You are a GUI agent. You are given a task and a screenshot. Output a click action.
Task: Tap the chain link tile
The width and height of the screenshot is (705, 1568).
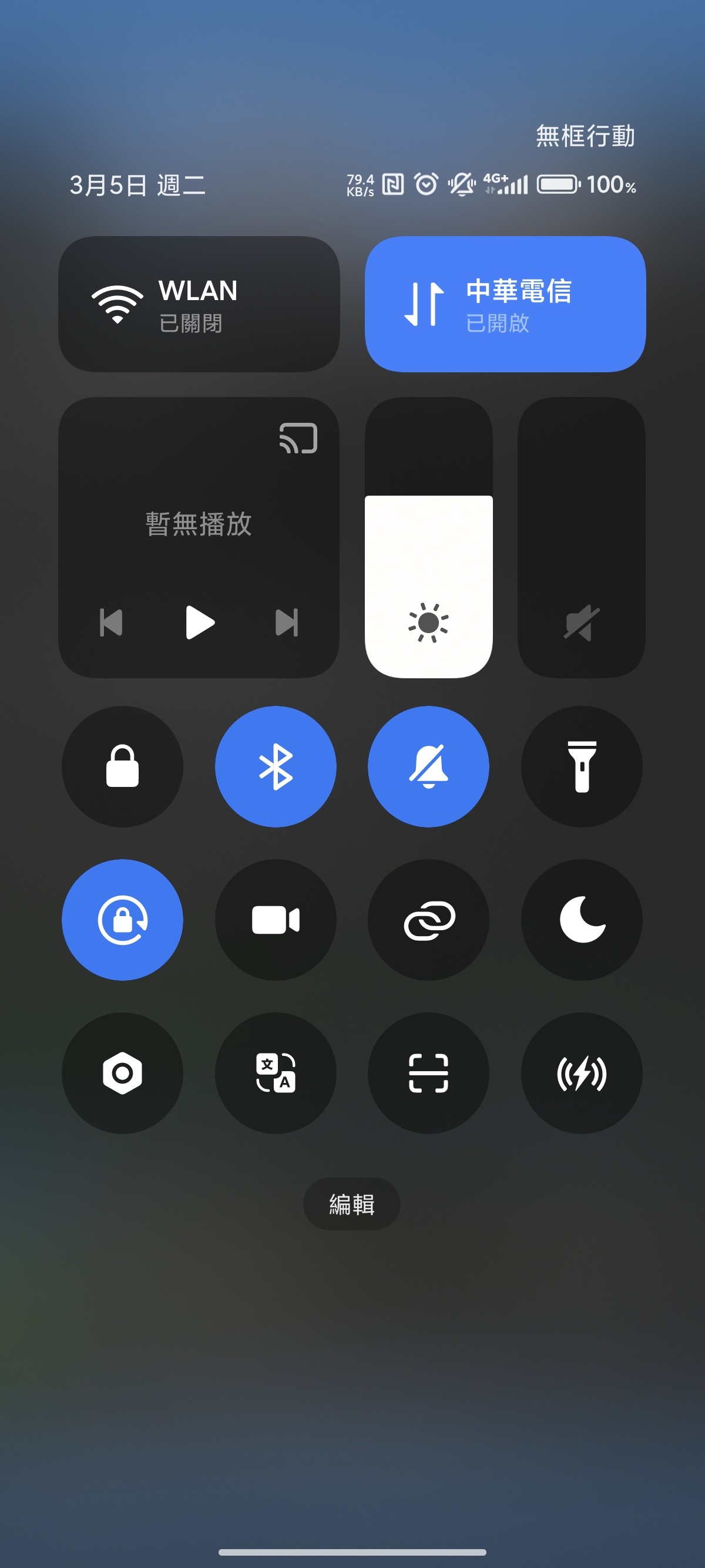[429, 920]
